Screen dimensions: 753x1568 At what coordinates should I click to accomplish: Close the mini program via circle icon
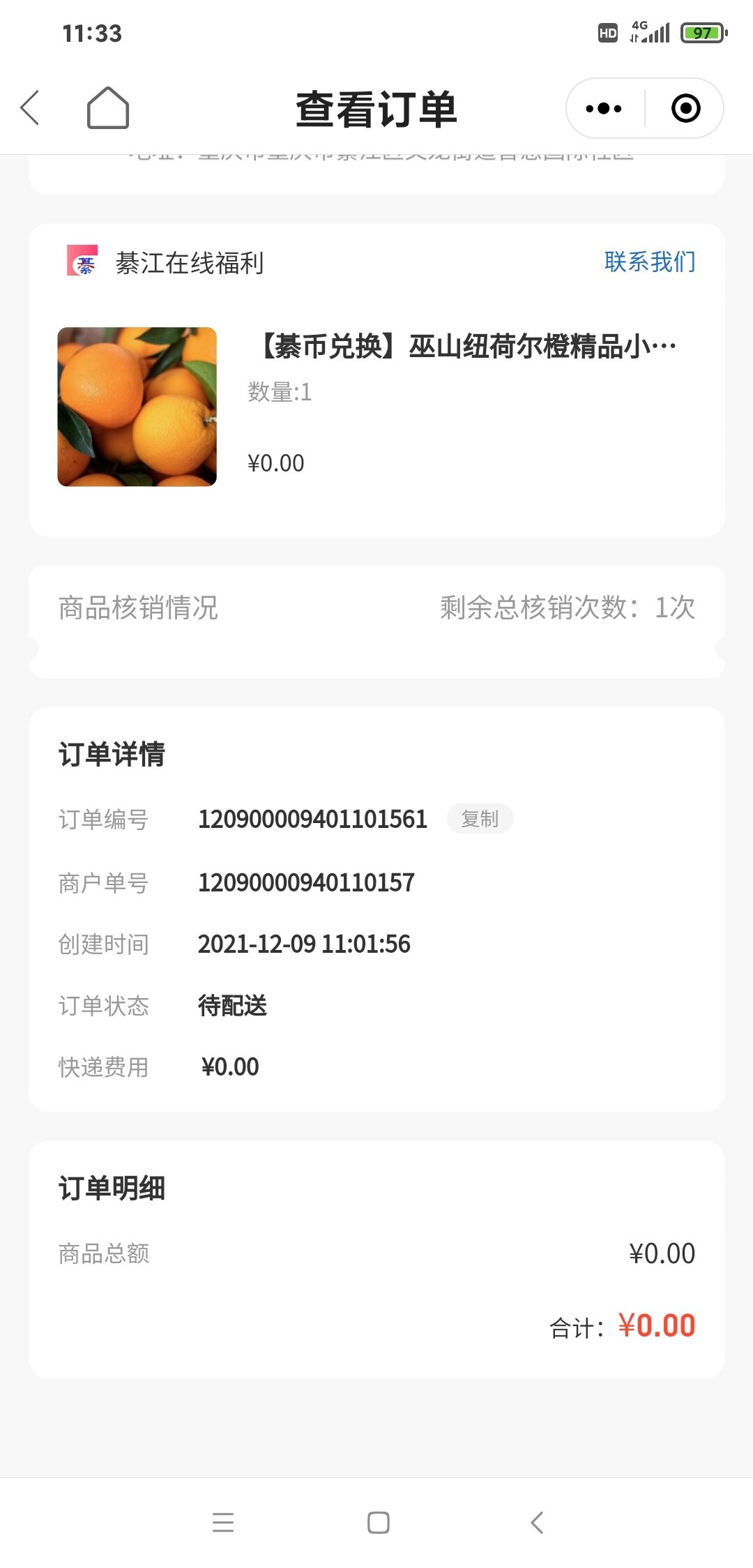click(685, 109)
